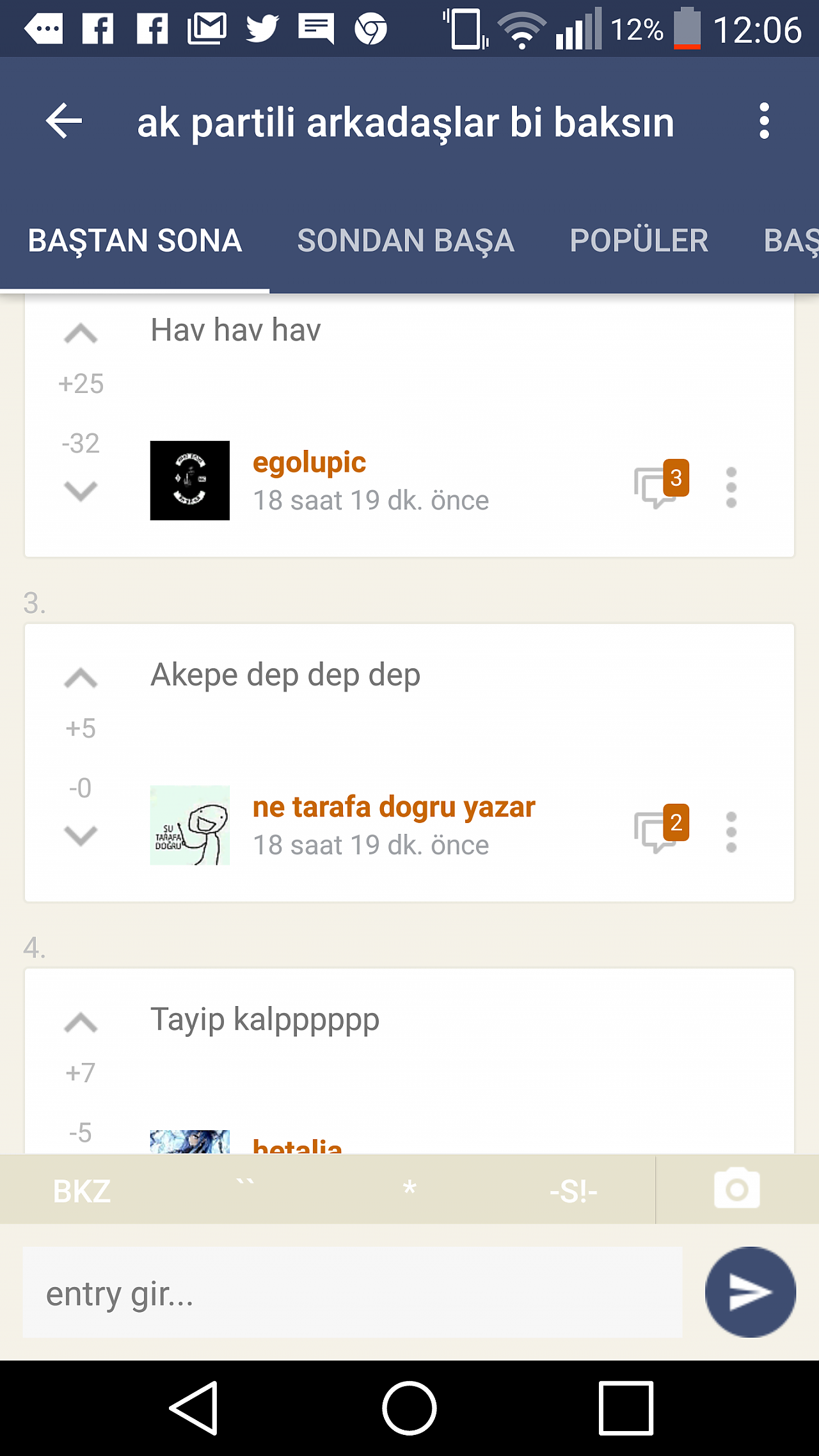Open the overflow menu in the header
819x1456 pixels.
click(x=764, y=121)
